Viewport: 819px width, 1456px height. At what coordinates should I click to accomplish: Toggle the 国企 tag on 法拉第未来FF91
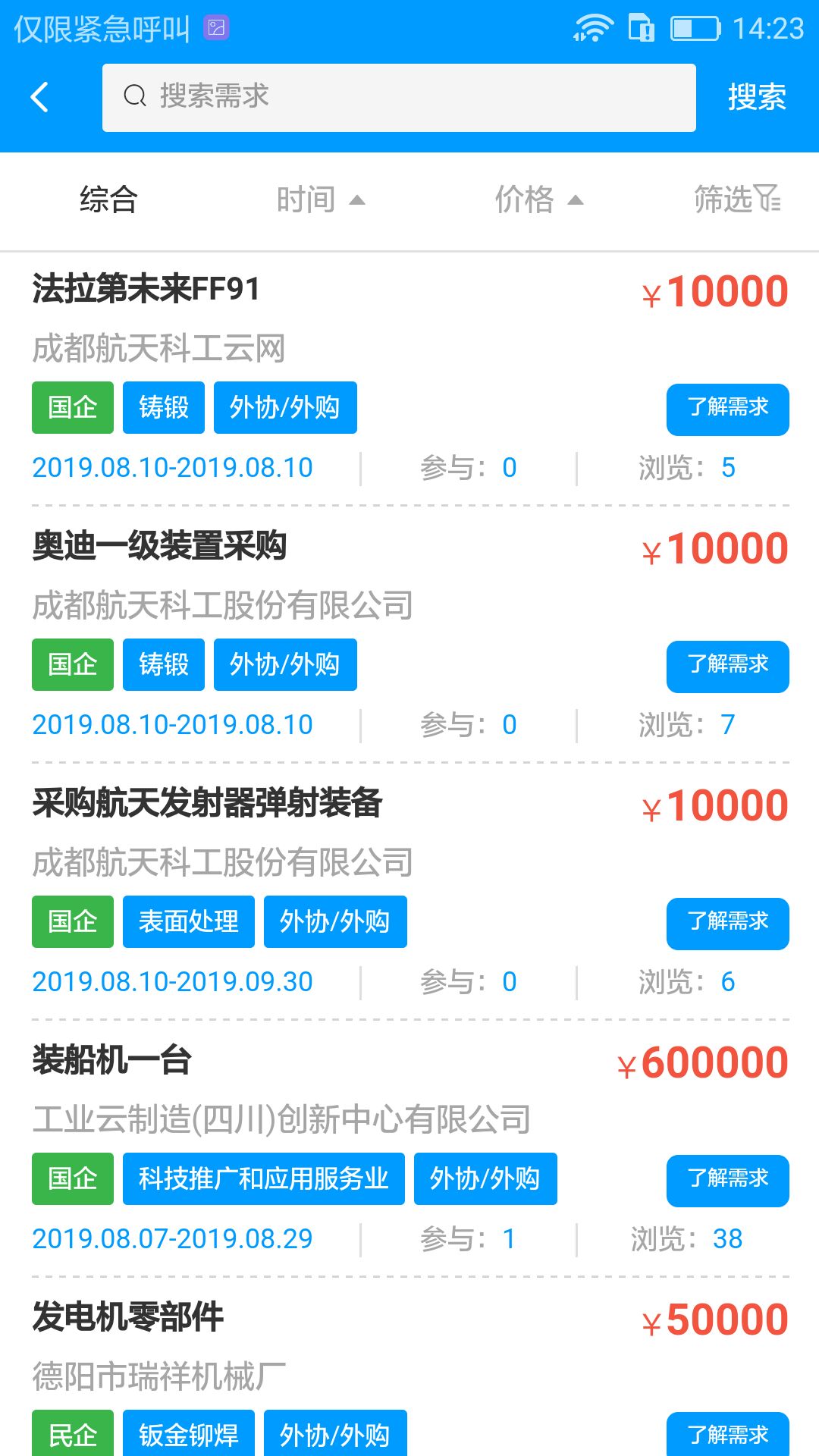[x=72, y=407]
